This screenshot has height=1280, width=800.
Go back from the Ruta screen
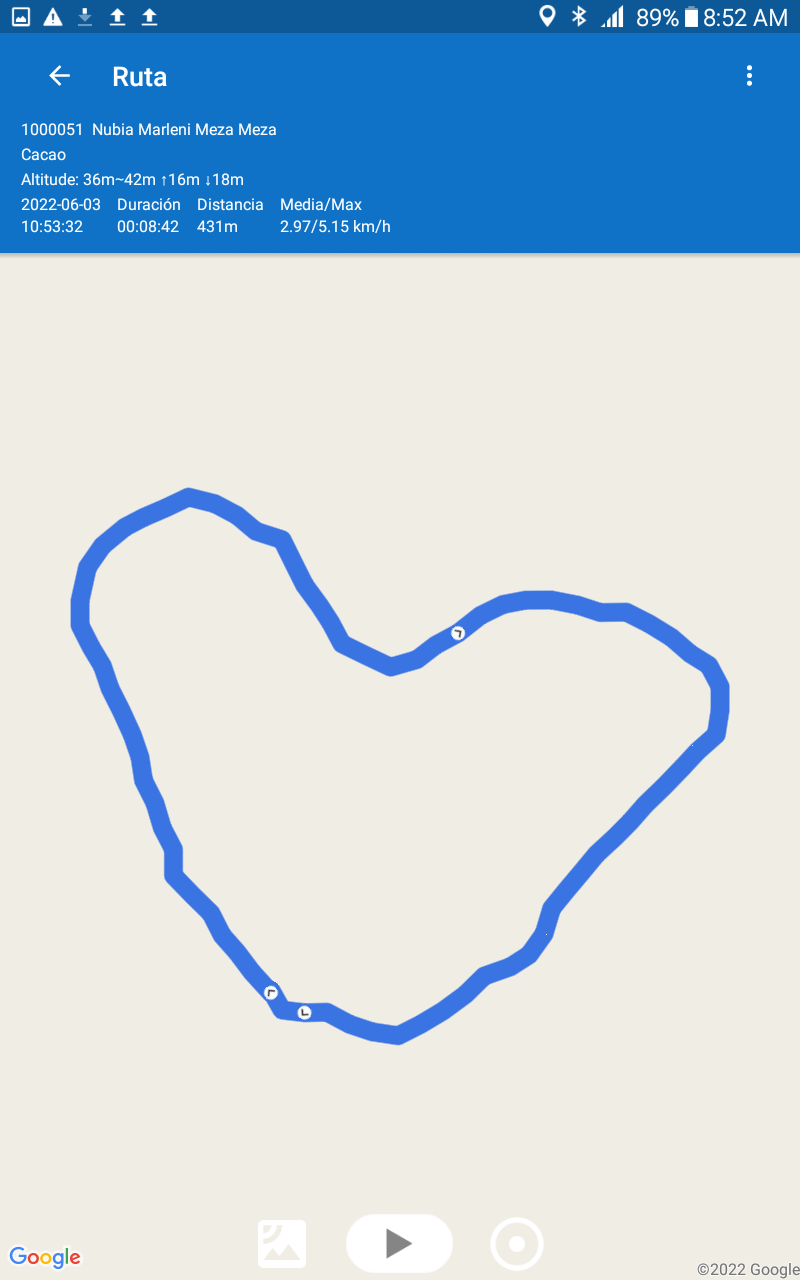pos(60,76)
